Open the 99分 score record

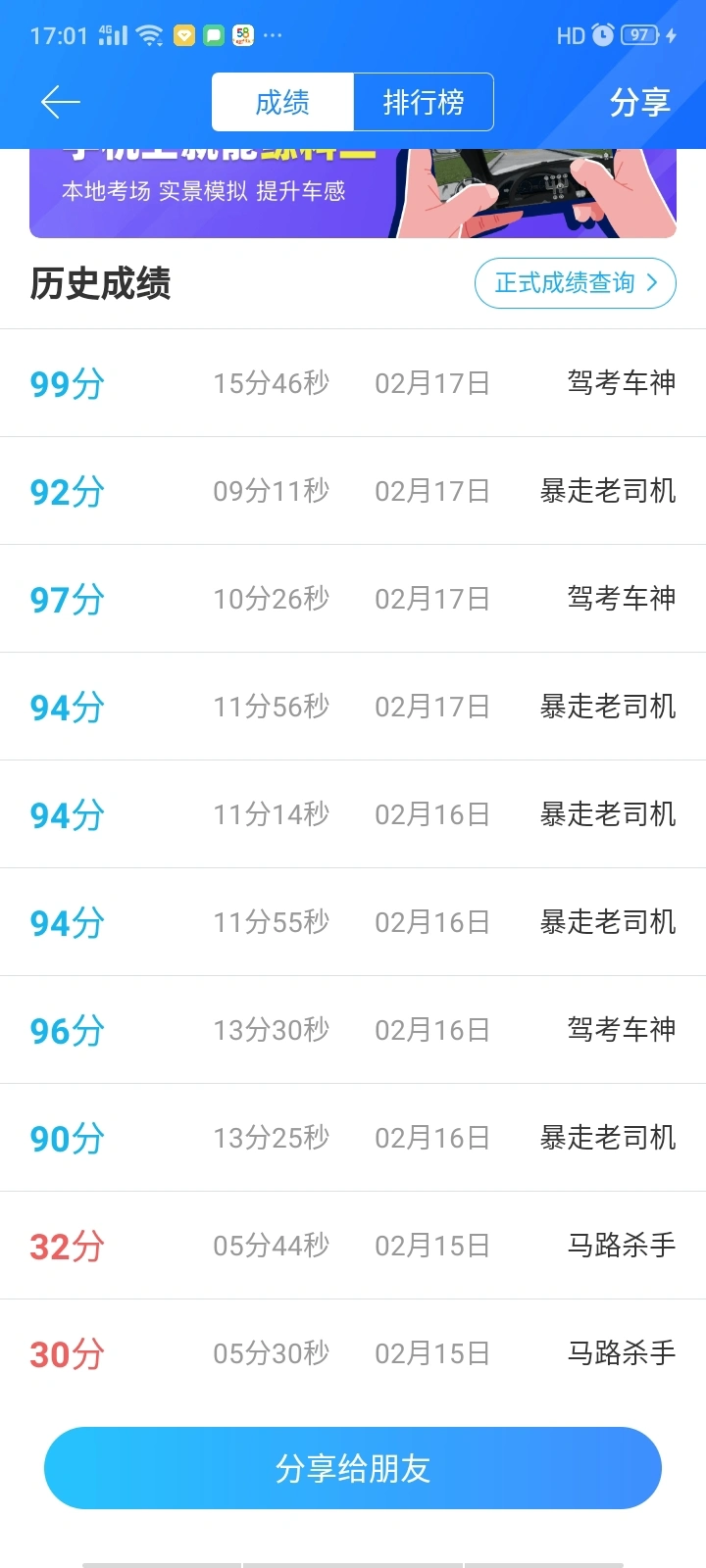coord(353,383)
